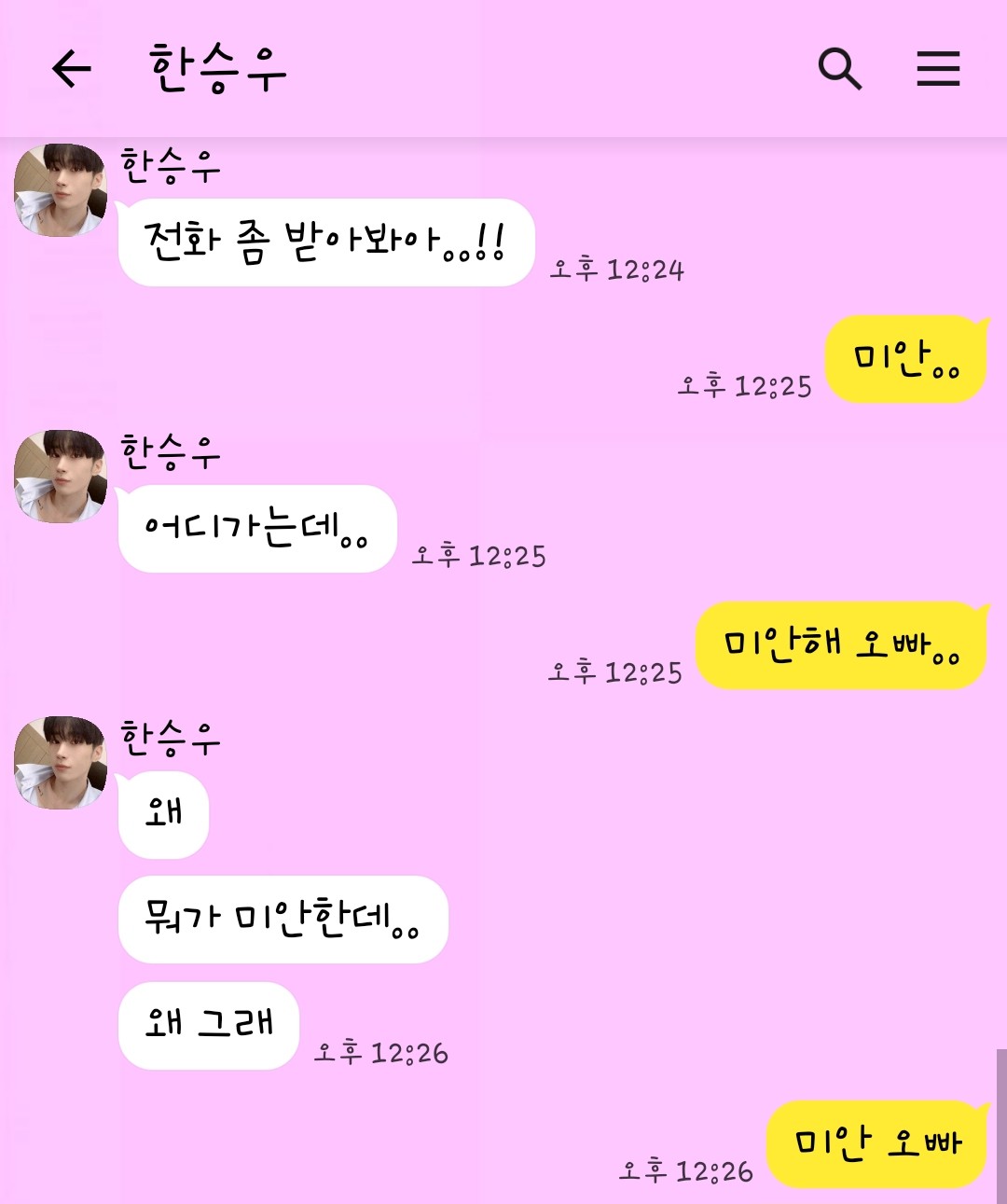
Task: View 한승우's profile picture above 왜 message
Action: (x=61, y=763)
